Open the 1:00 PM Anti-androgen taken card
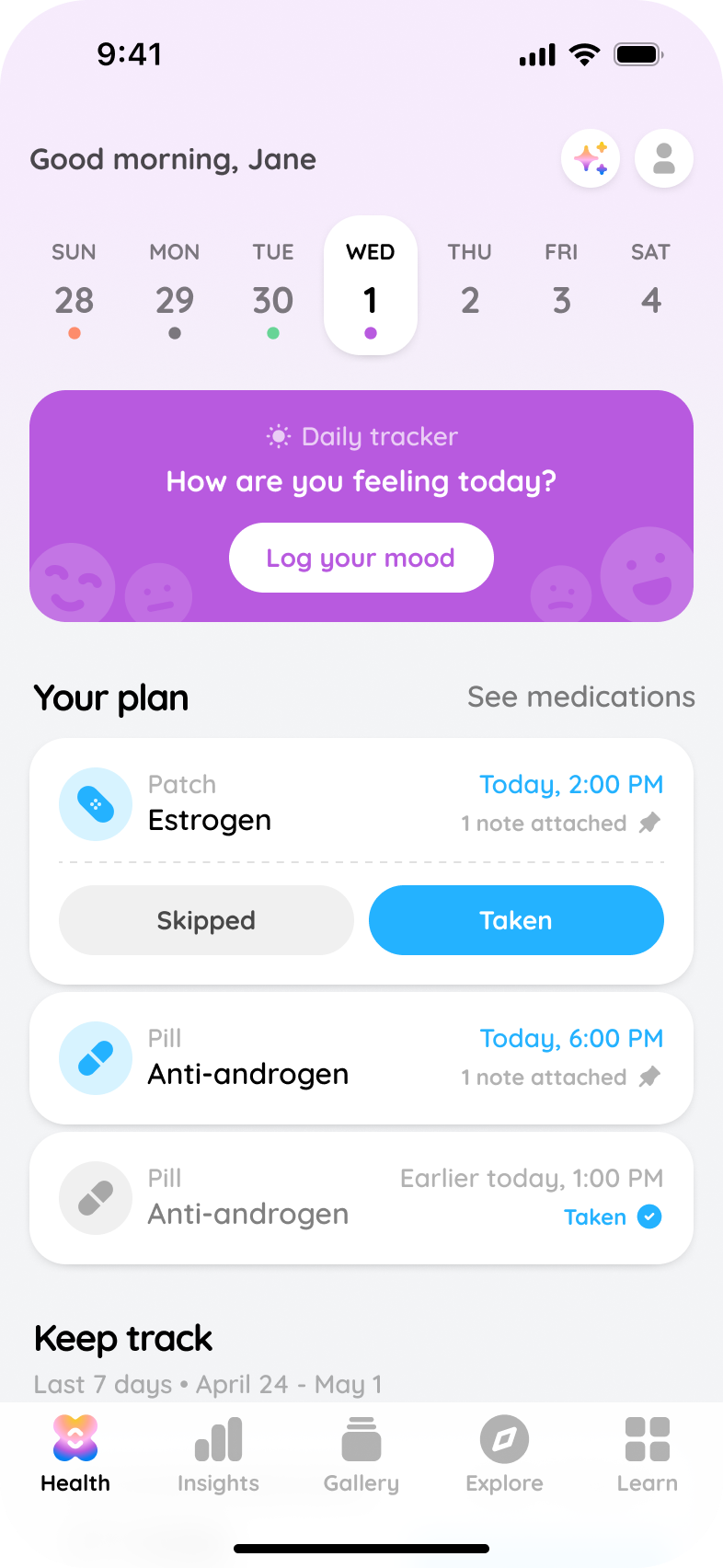 (361, 1198)
